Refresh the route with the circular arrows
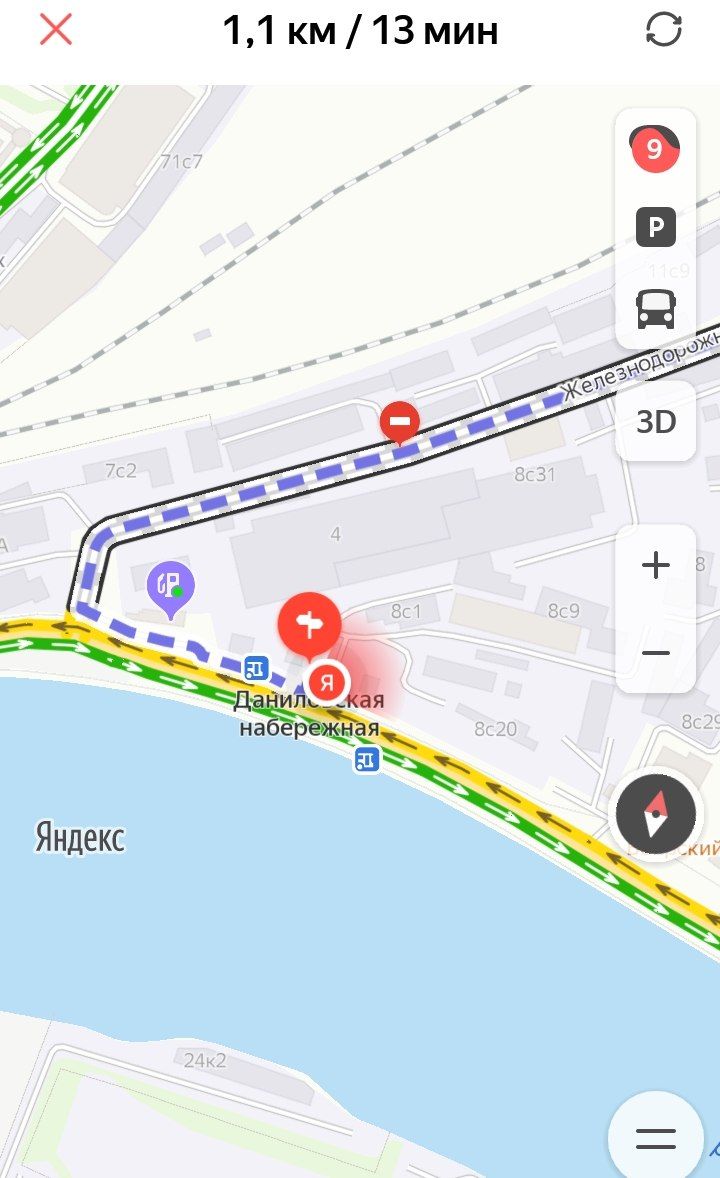 (664, 31)
